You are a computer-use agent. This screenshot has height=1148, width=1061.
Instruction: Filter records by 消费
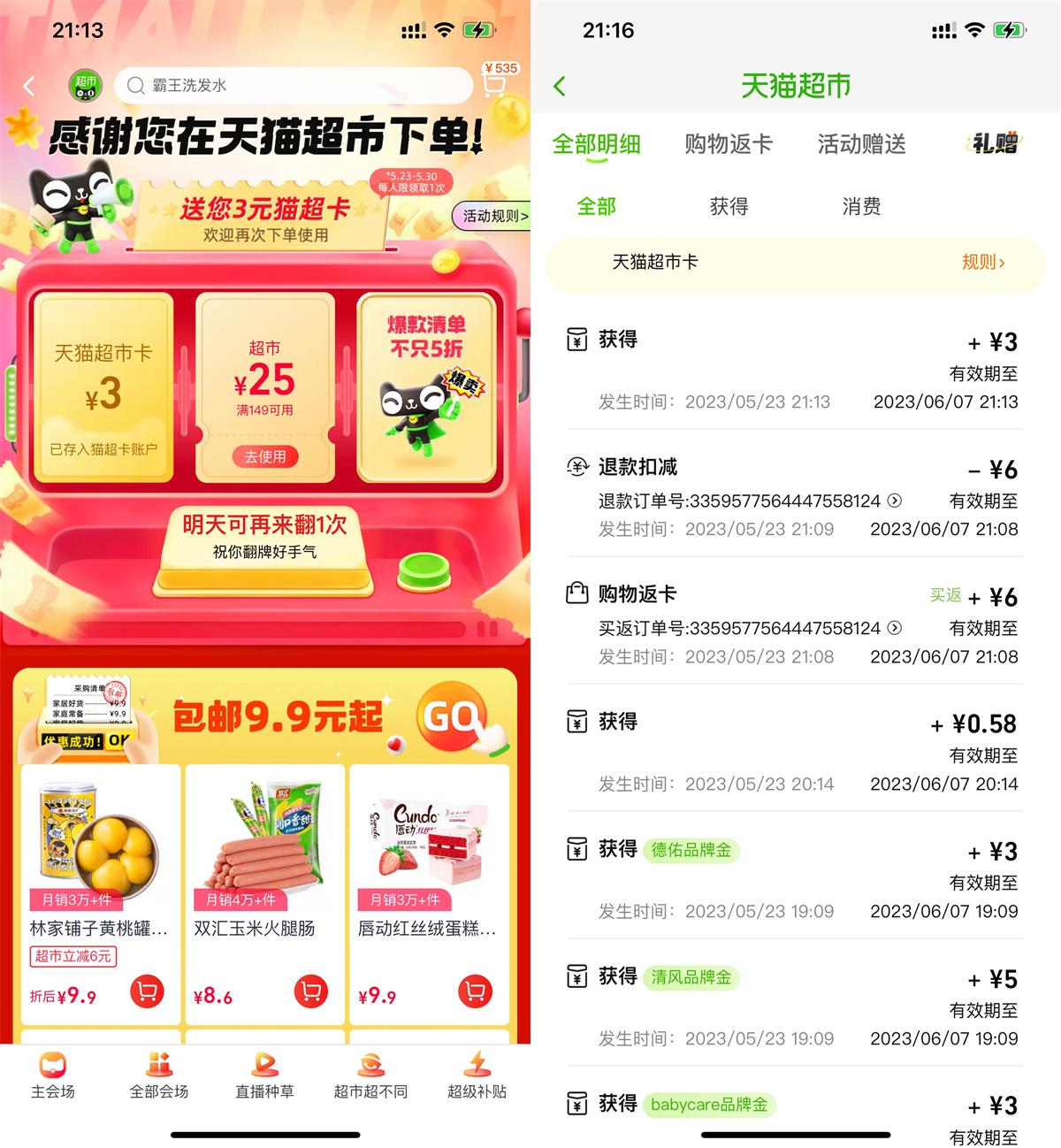[861, 207]
